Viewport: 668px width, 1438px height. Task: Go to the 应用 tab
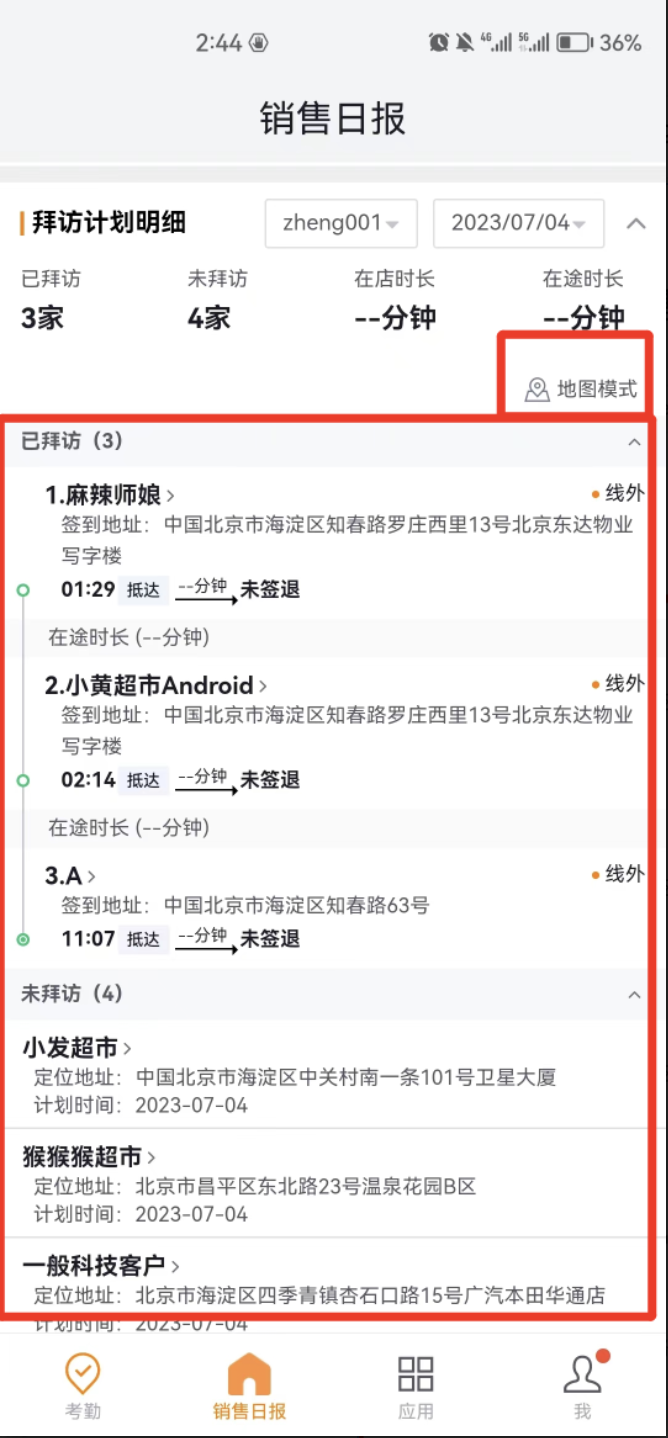coord(415,1386)
